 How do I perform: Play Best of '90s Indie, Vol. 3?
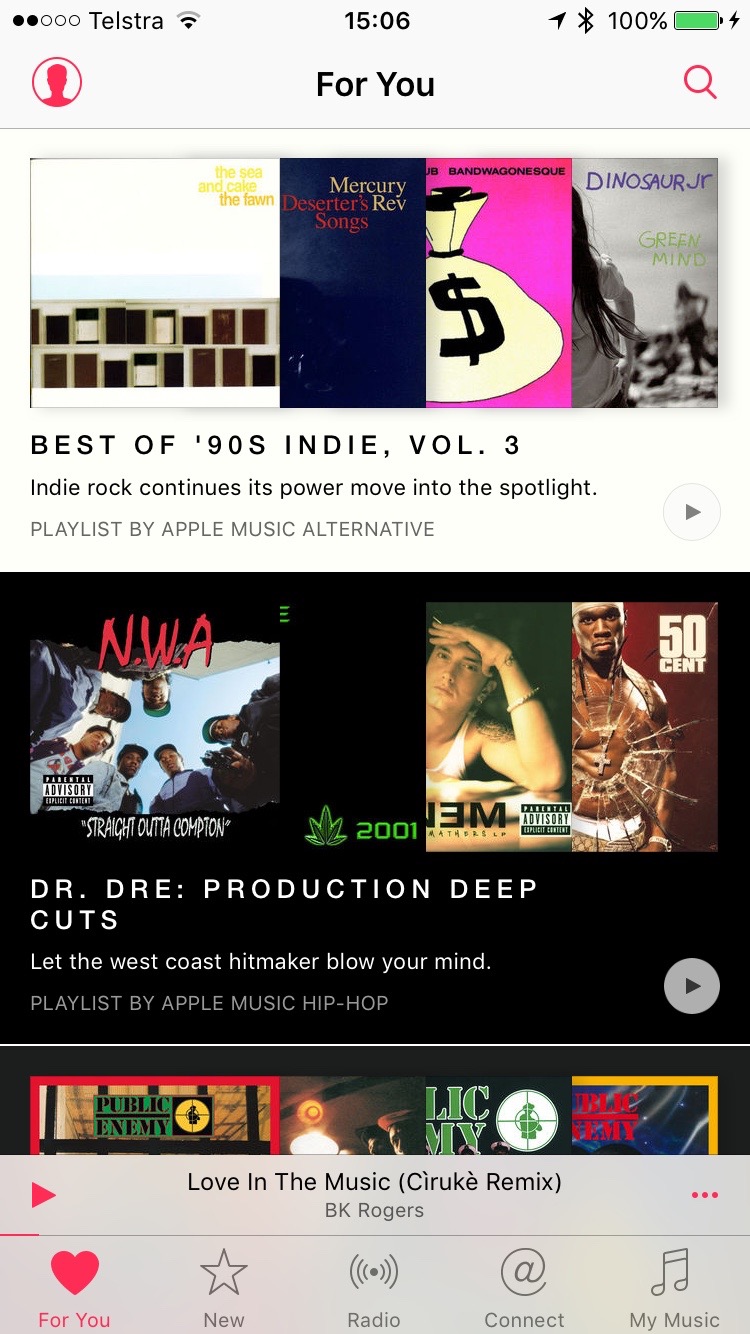(x=692, y=512)
